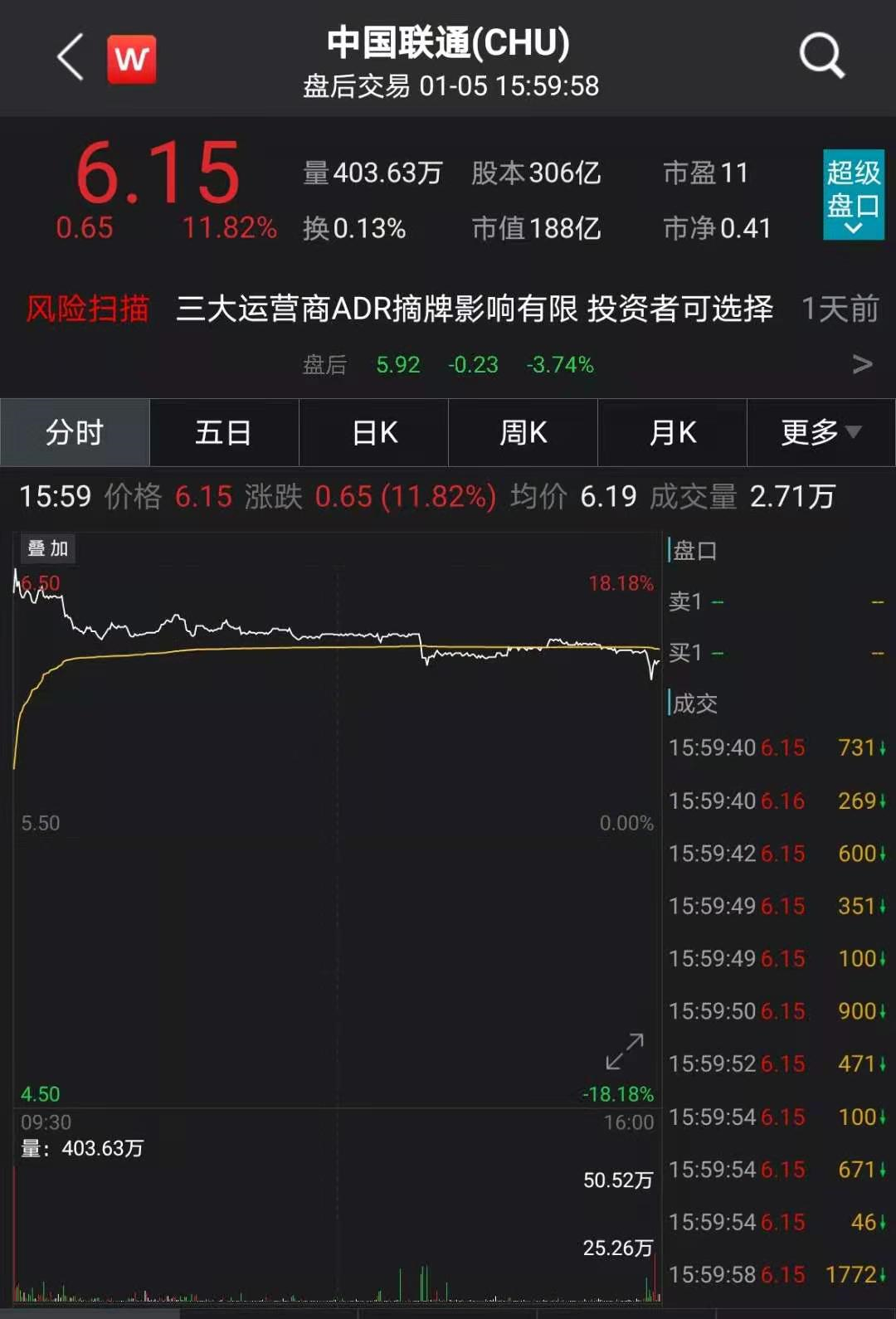Expand after-hours quote details with chevron
This screenshot has width=896, height=1319.
[860, 365]
